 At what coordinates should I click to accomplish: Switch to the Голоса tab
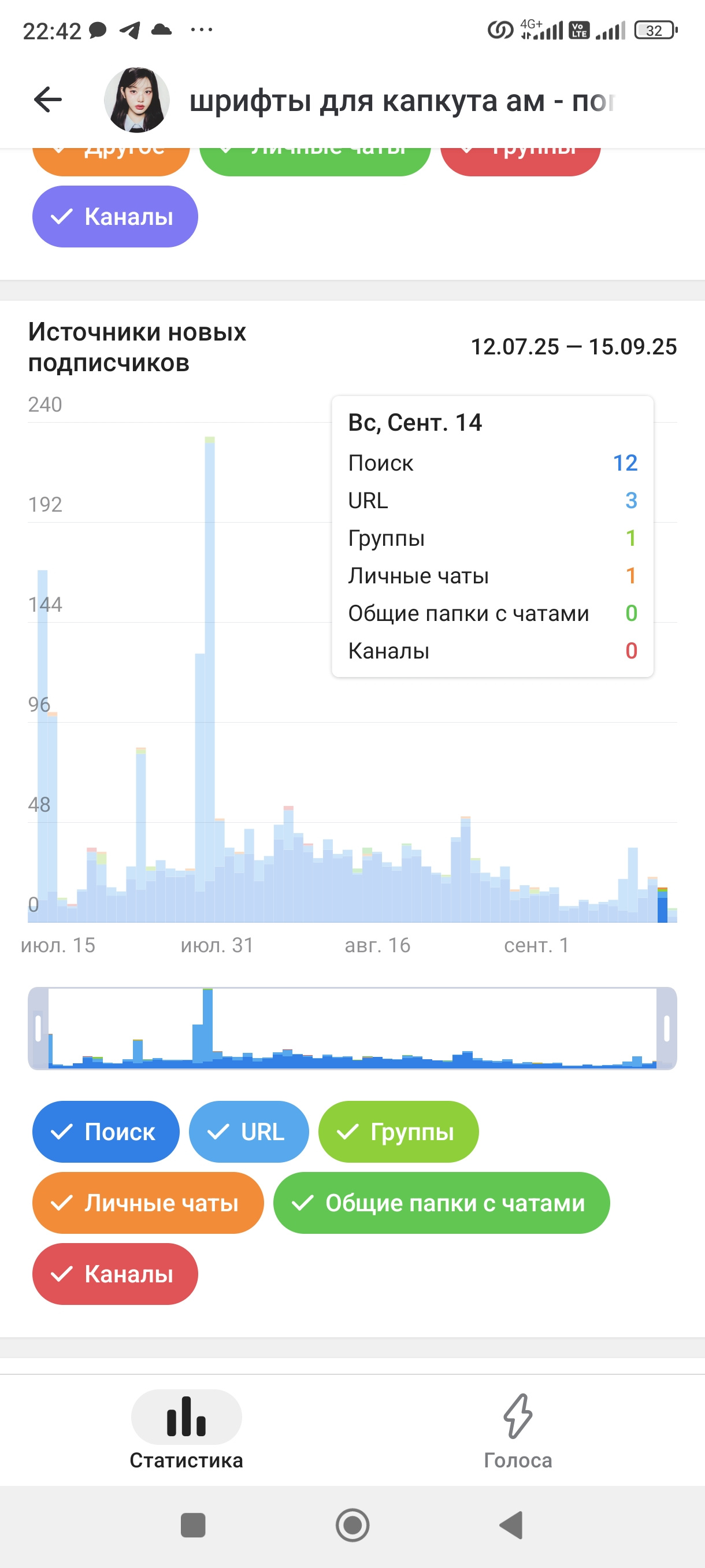coord(518,1432)
